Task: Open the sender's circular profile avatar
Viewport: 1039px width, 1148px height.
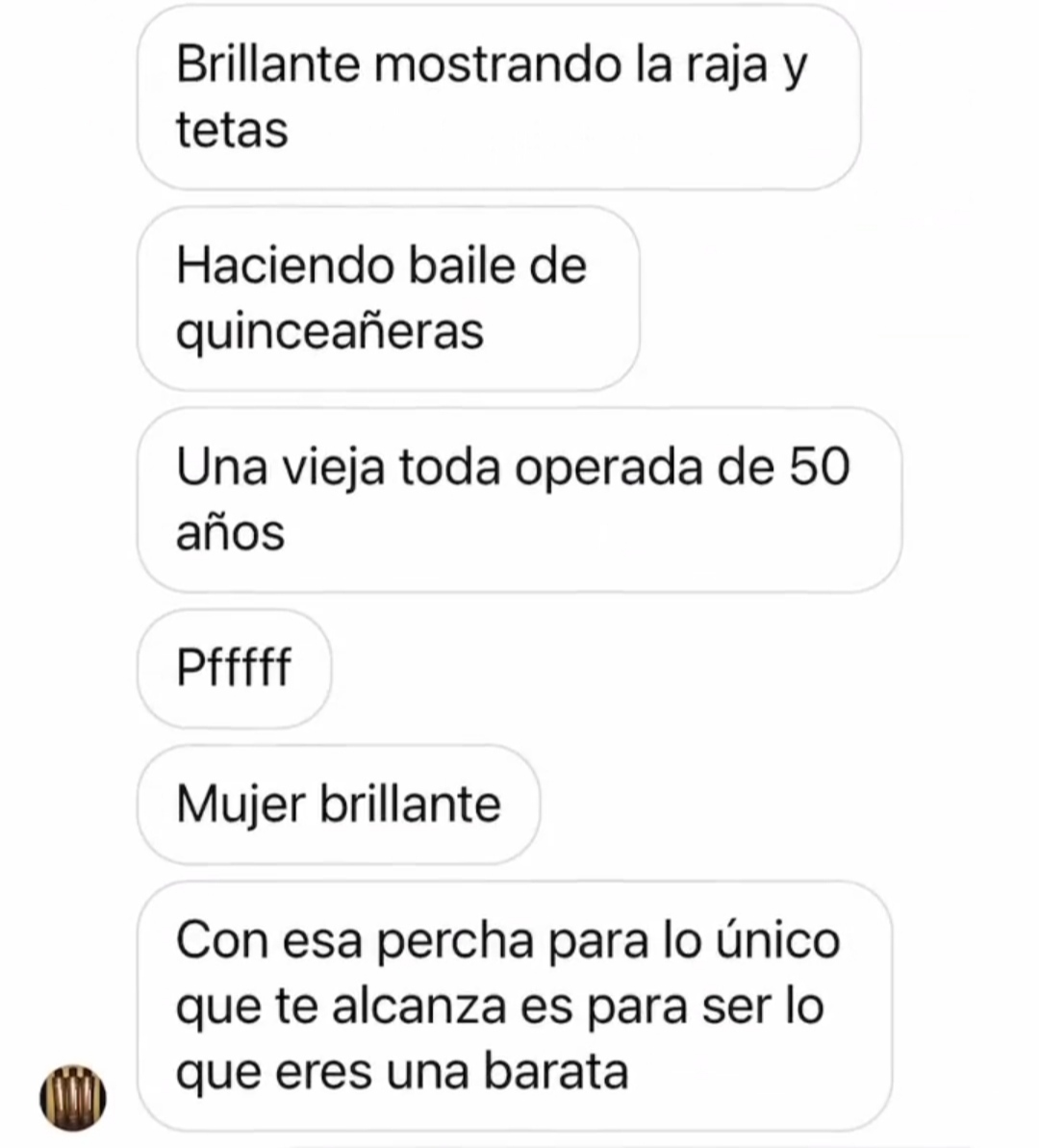Action: (73, 1095)
